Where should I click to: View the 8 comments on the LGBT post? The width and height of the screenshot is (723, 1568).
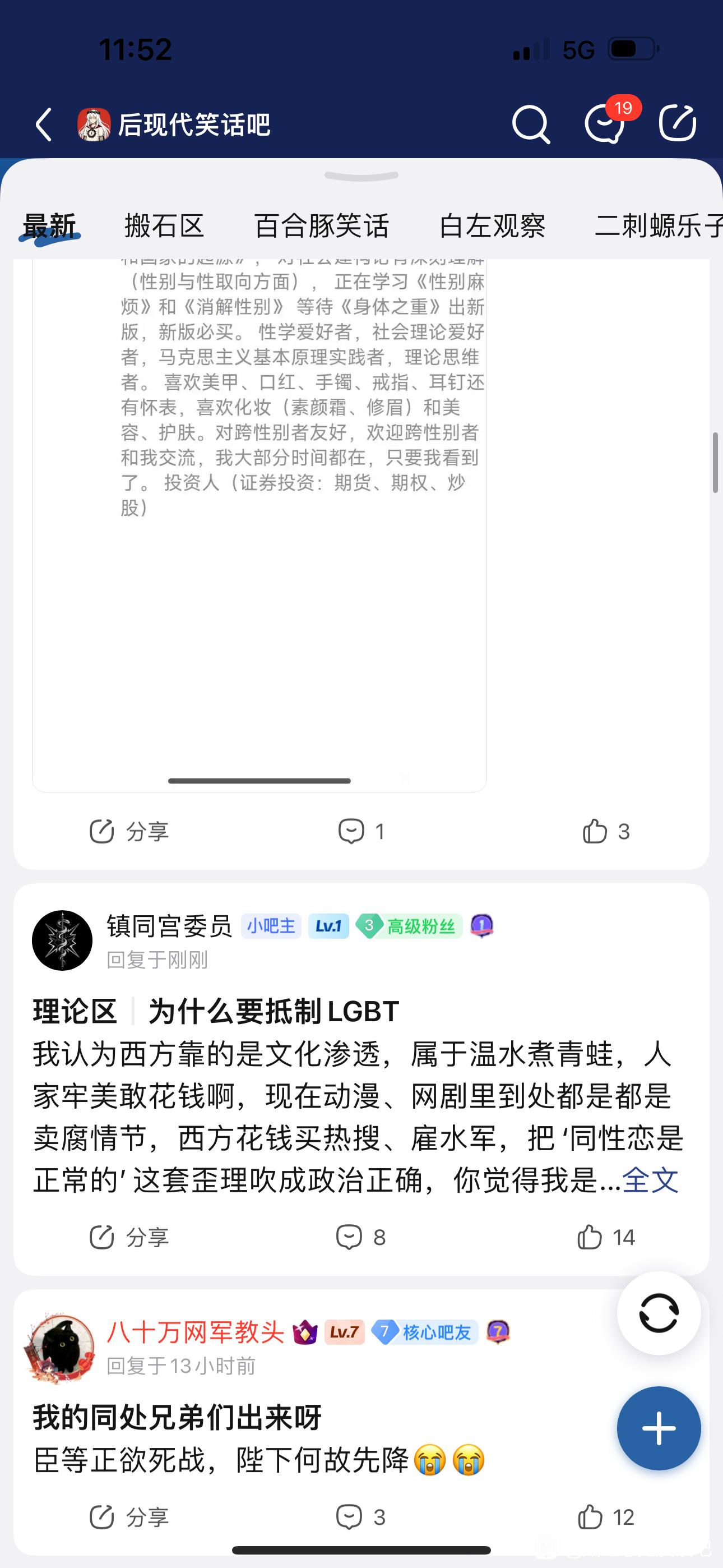coord(361,1238)
